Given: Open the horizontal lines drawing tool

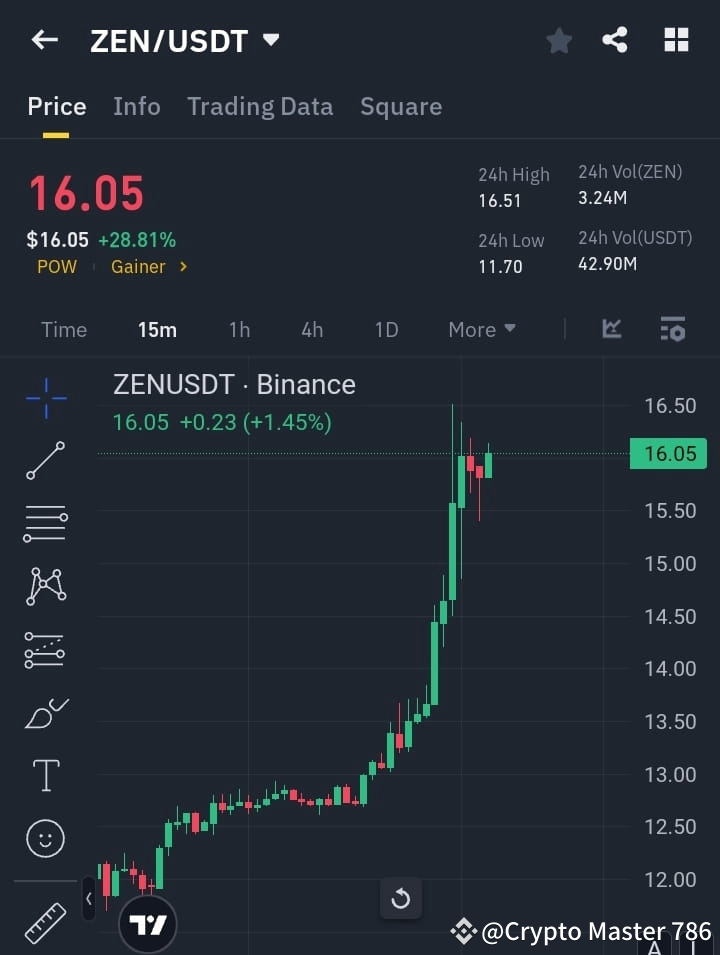Looking at the screenshot, I should coord(45,524).
